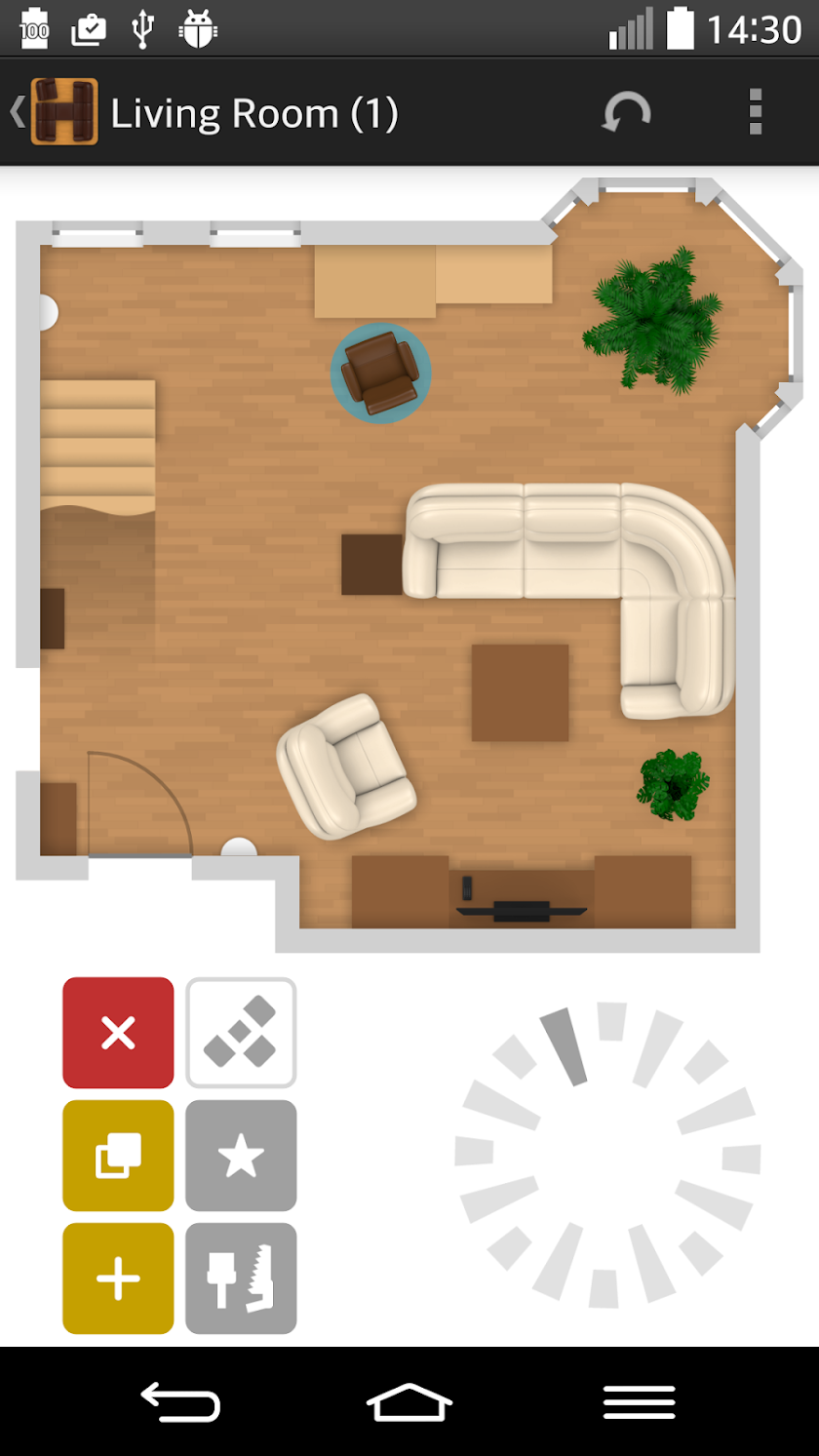
Task: Go to the home screen
Action: (409, 1402)
